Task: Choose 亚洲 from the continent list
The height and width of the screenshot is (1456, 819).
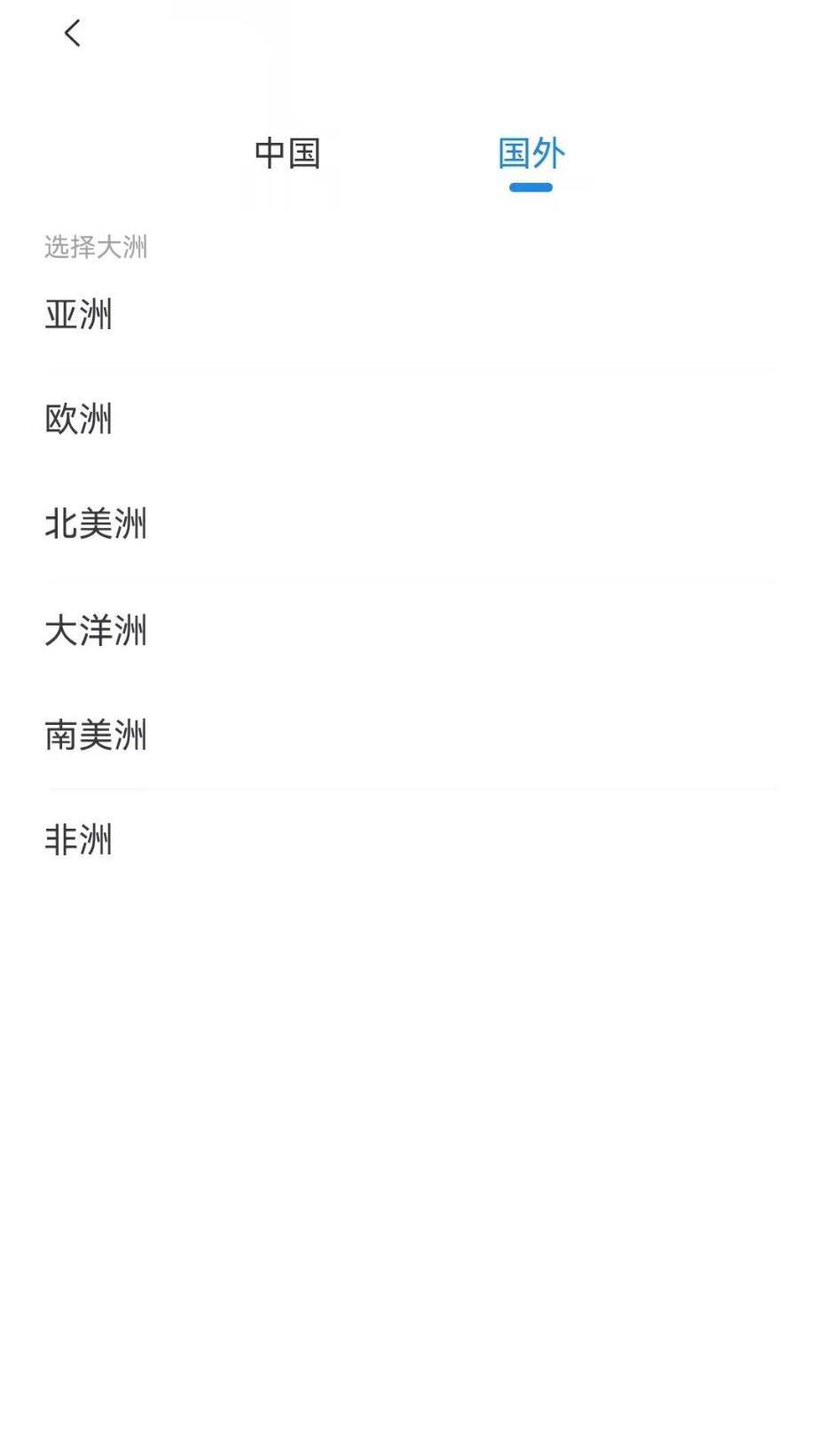Action: point(410,315)
